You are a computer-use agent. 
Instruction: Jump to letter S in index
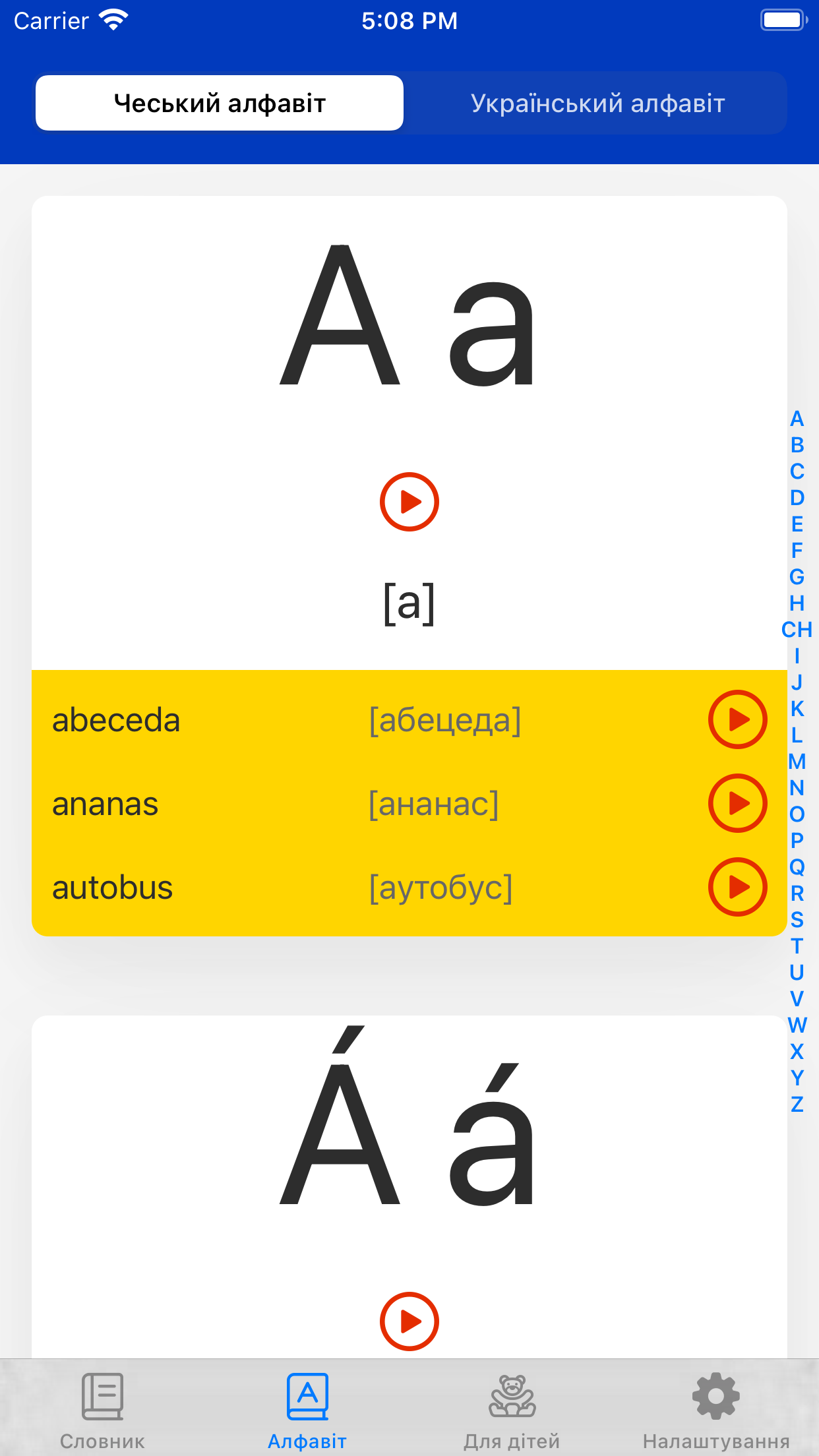point(797,920)
